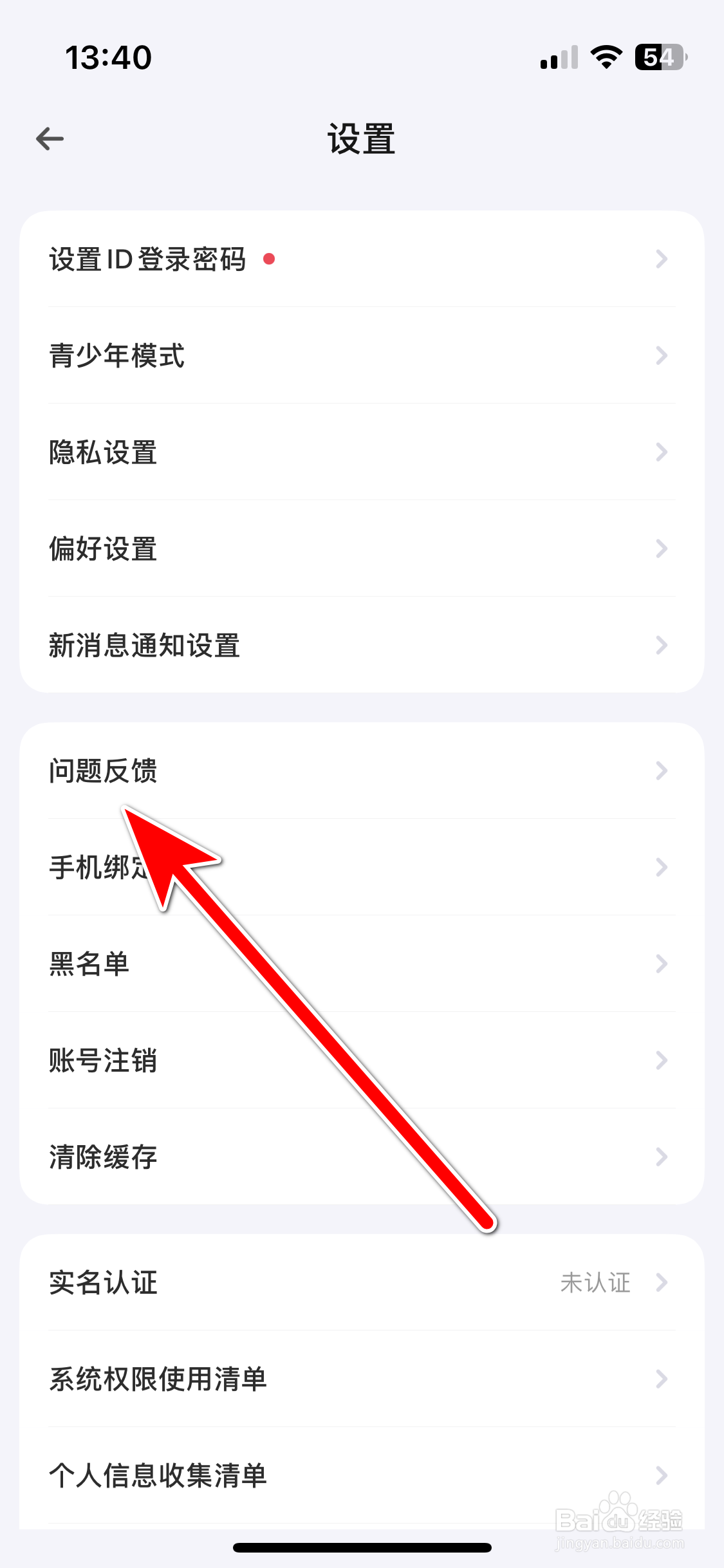Expand 偏好设置 via its chevron
The height and width of the screenshot is (1568, 724).
[662, 548]
